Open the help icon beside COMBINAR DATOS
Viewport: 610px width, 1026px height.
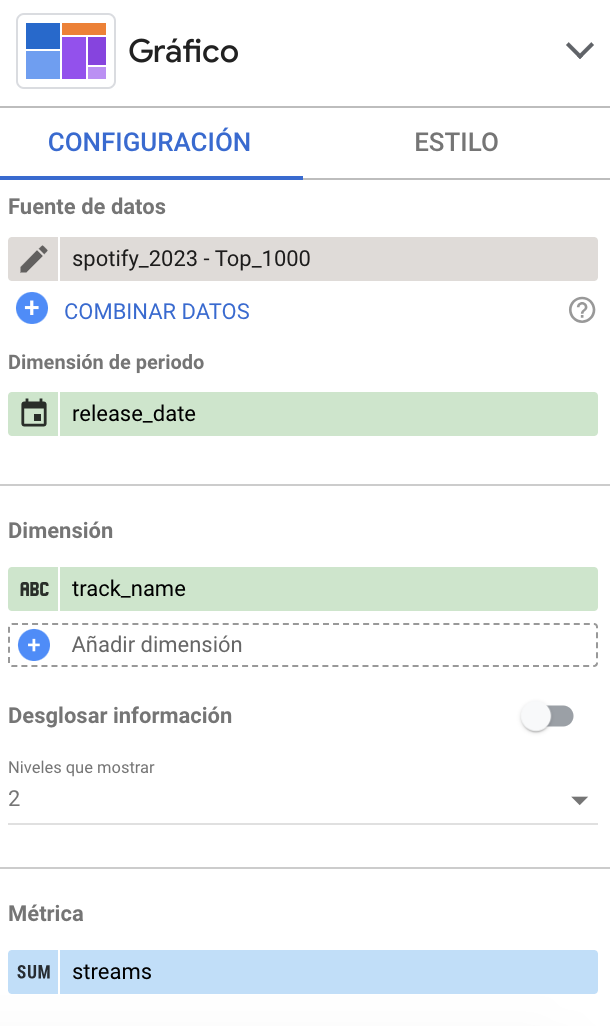pos(581,311)
